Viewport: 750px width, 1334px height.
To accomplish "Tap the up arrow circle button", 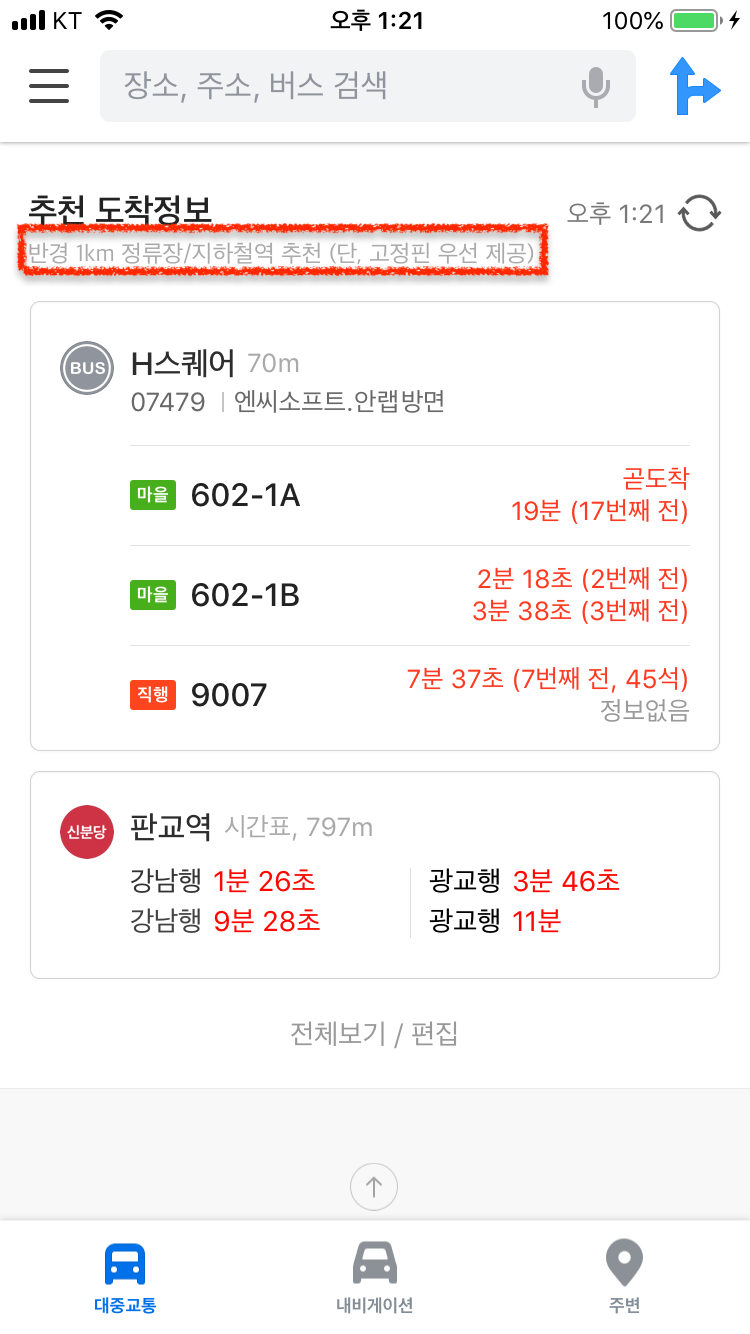I will 374,1188.
